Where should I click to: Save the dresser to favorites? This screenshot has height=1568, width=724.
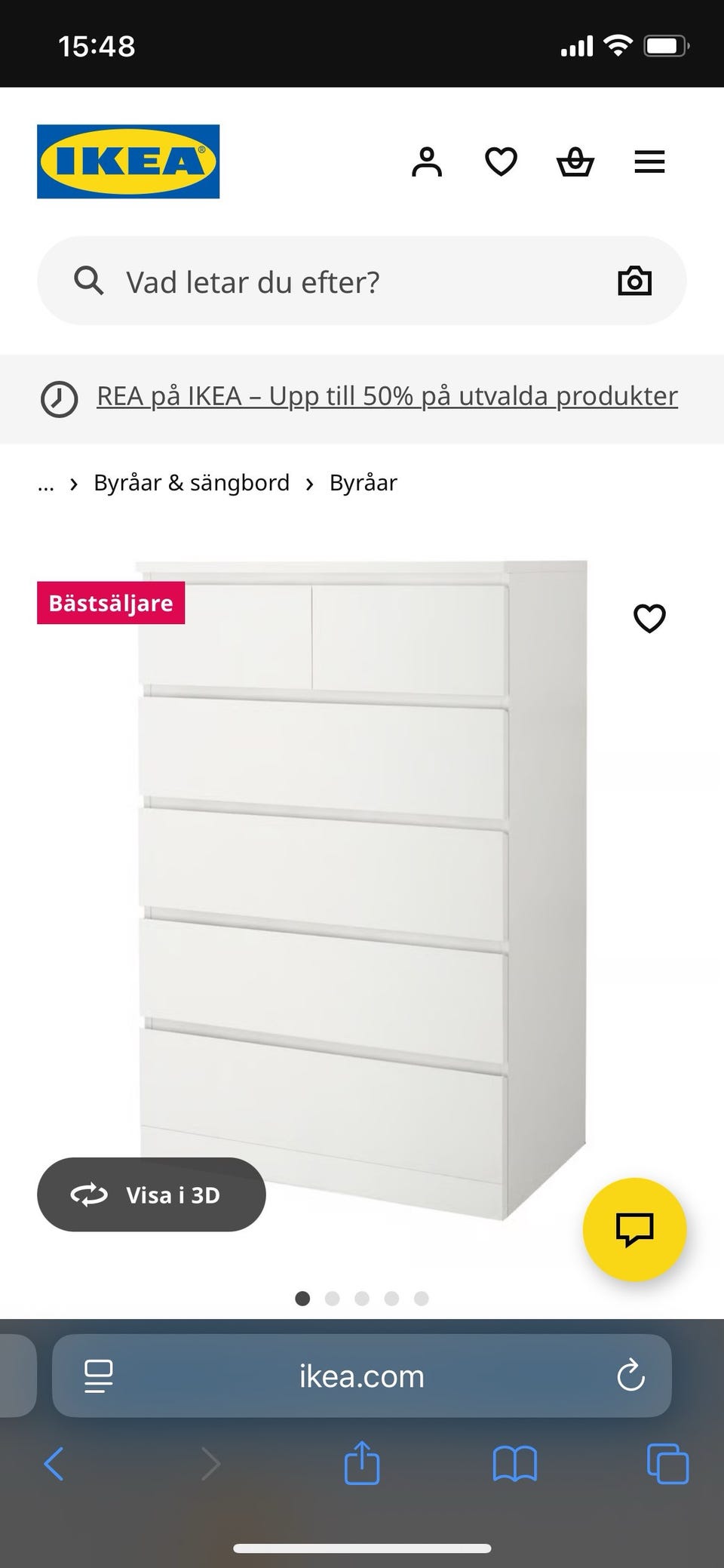click(x=649, y=618)
